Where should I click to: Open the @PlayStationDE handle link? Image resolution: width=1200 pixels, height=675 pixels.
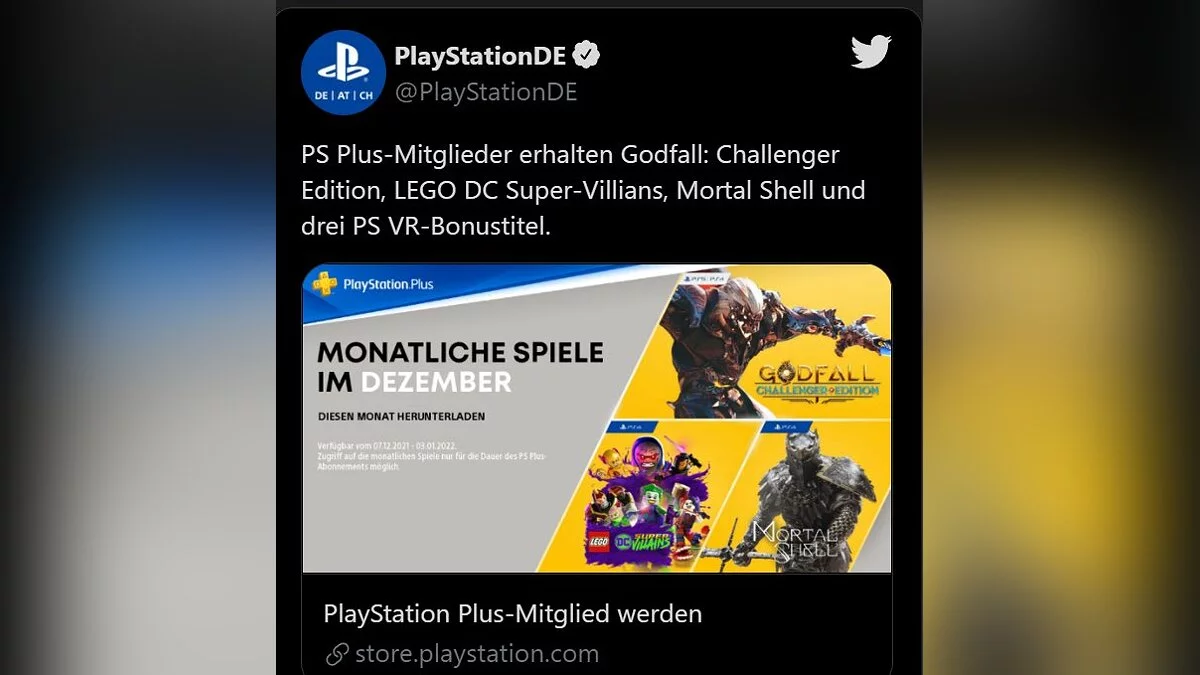pyautogui.click(x=486, y=92)
